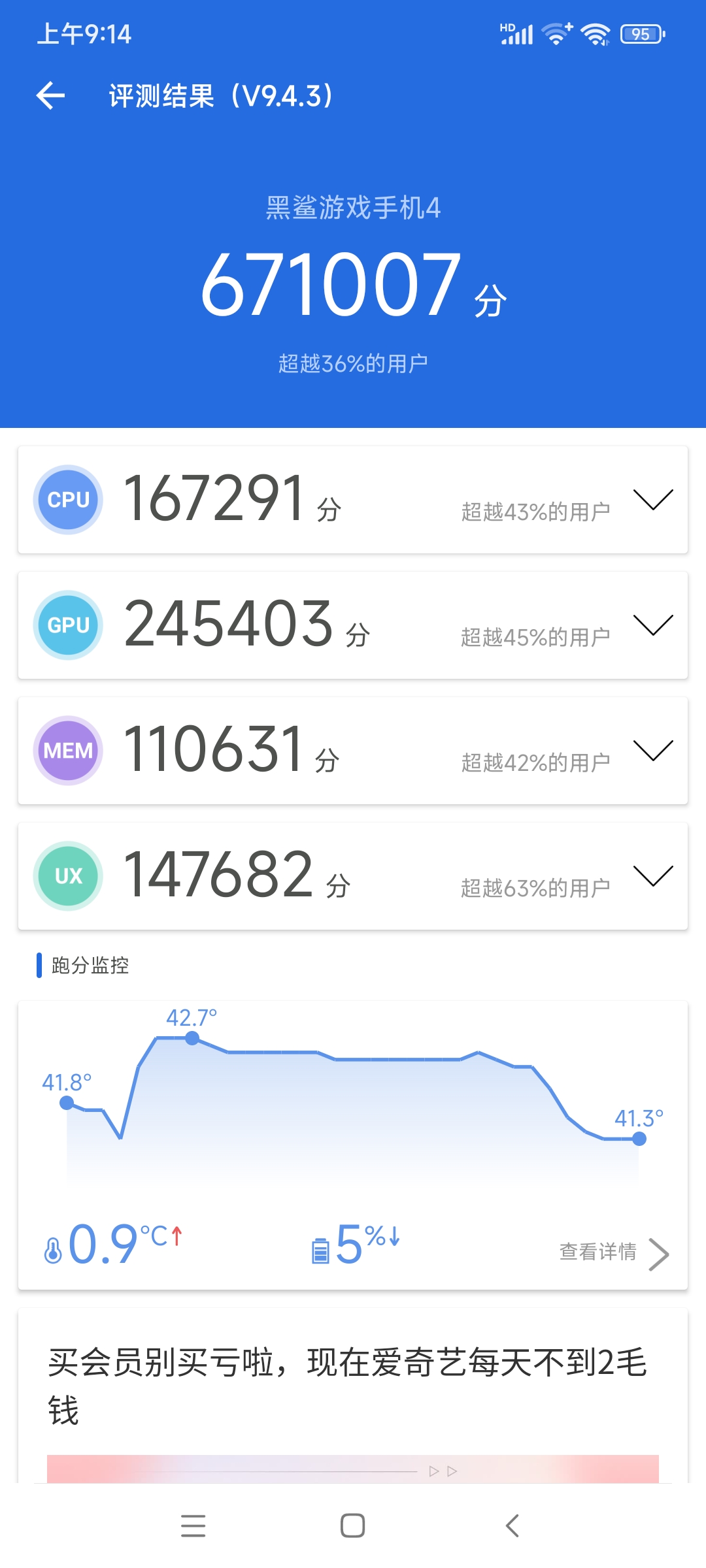The width and height of the screenshot is (706, 1568).
Task: Go to the home screen
Action: [x=353, y=1526]
